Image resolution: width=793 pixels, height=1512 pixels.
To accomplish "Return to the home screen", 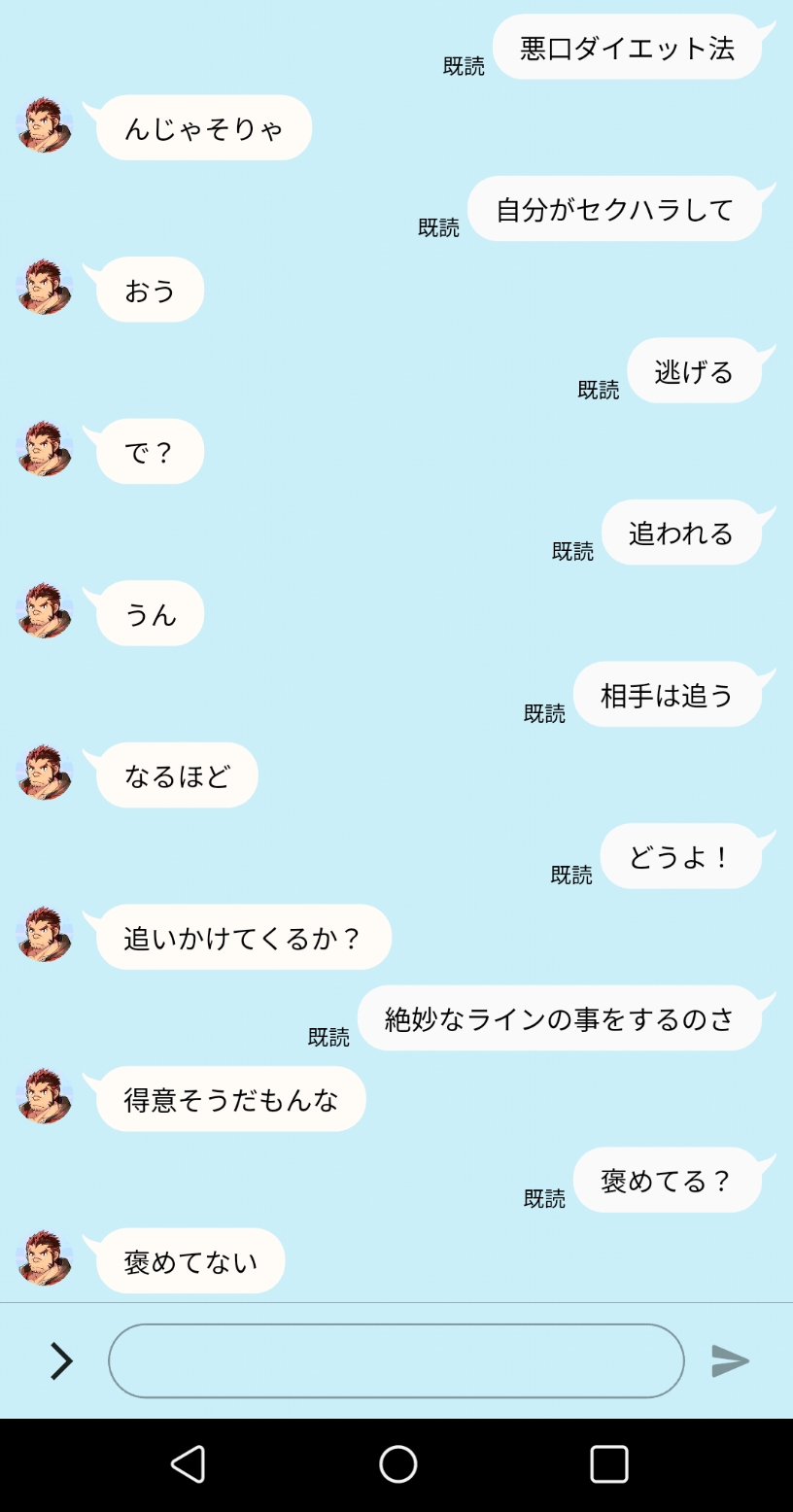I will point(397,1463).
